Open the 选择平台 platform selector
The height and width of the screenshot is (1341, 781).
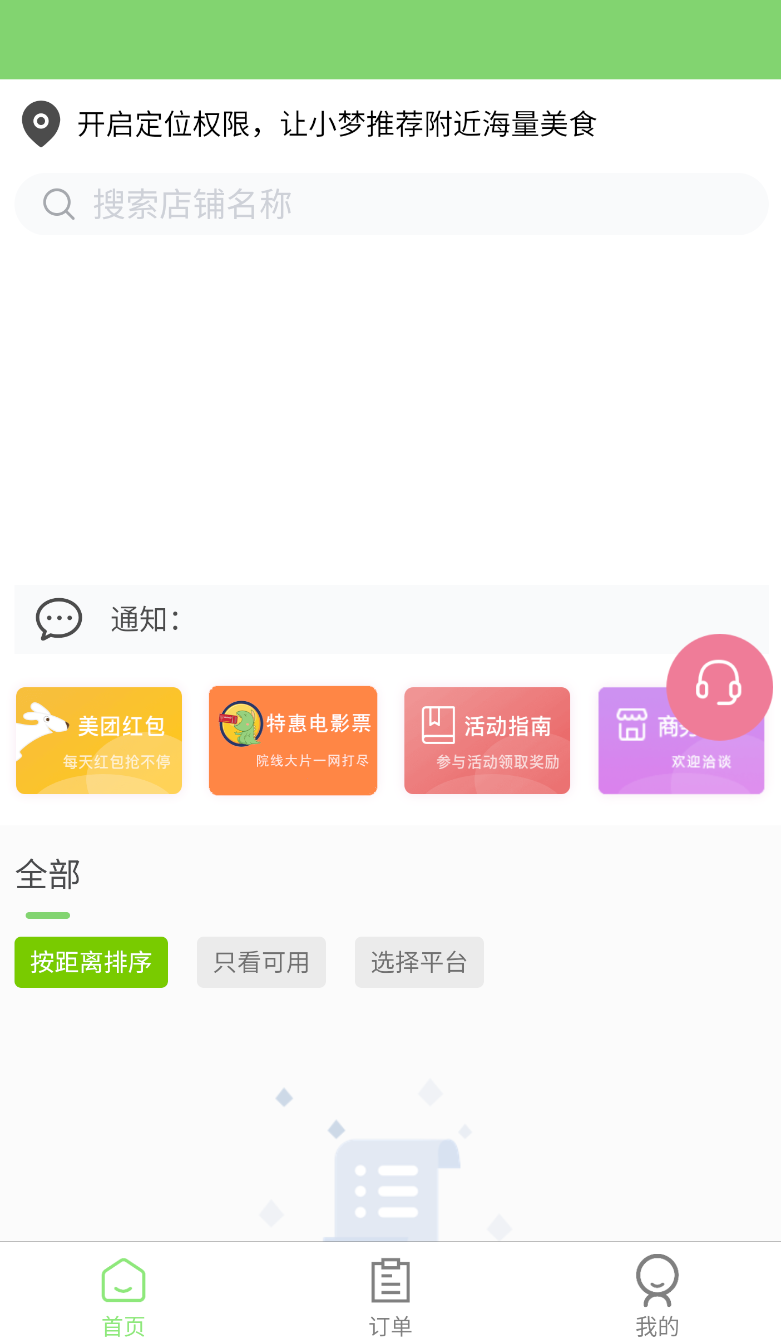click(419, 962)
